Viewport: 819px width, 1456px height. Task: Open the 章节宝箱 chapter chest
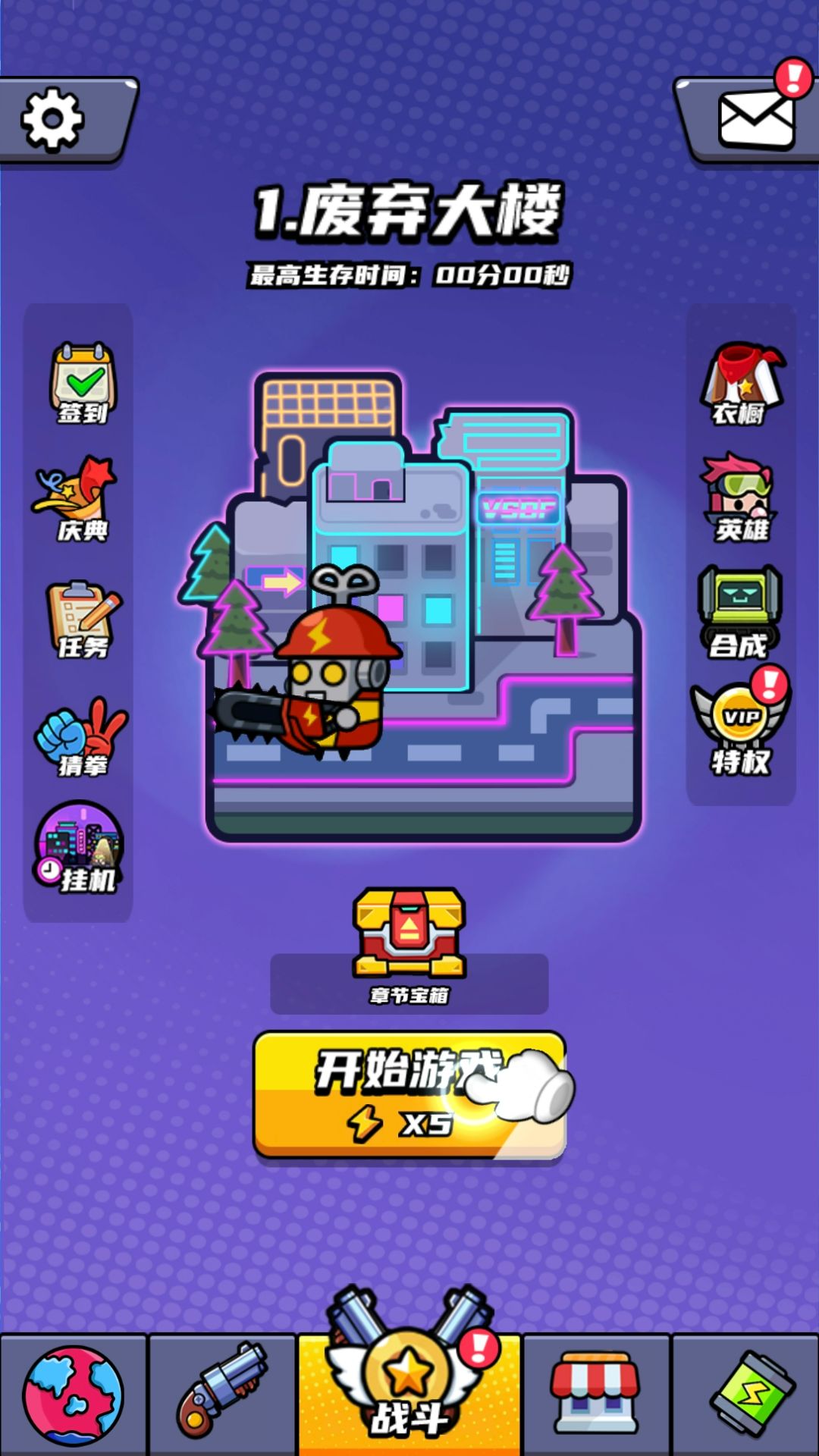(x=409, y=944)
